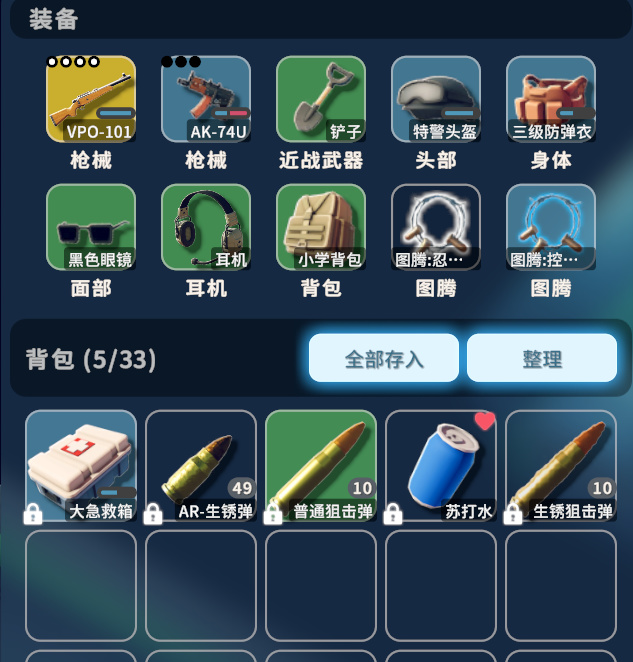The image size is (633, 662).
Task: Open the 耳机 headset slot
Action: coord(205,227)
